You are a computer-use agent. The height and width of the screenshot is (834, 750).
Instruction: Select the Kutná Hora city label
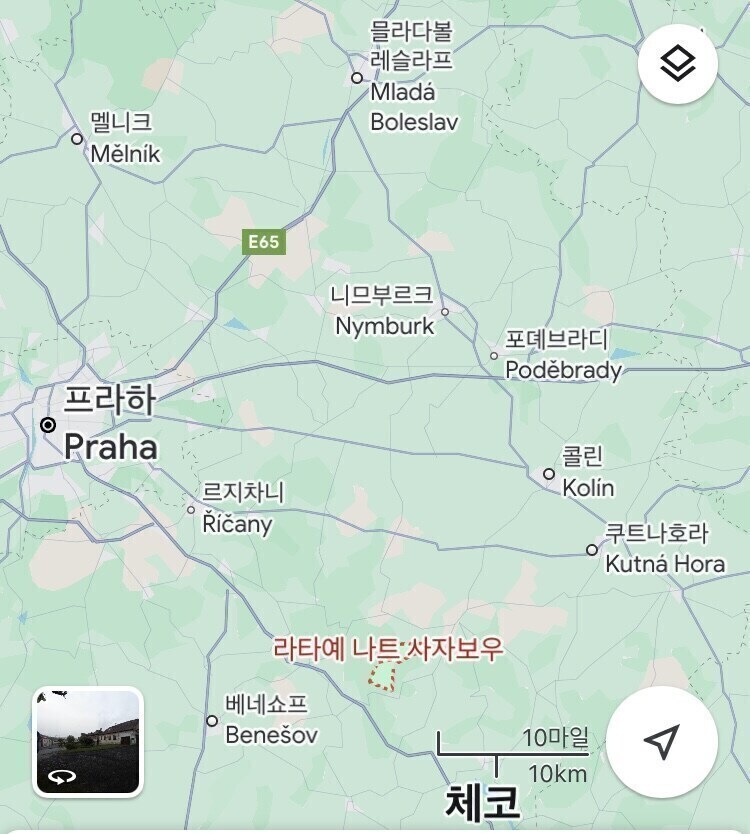coord(664,564)
